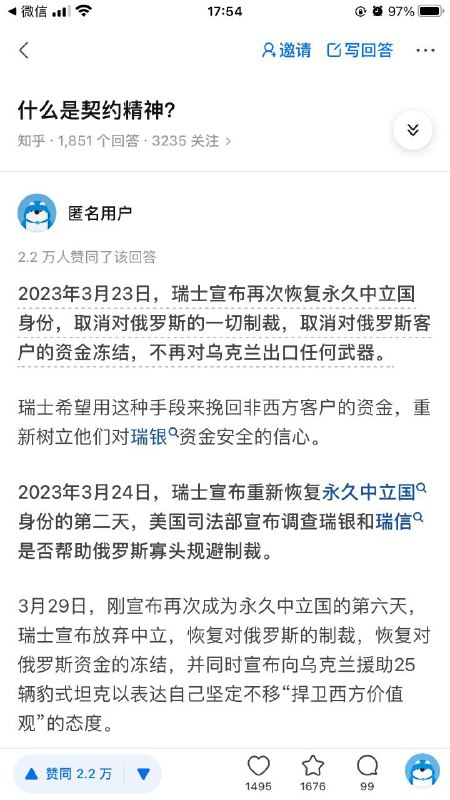Open the 99 comments bubble
The width and height of the screenshot is (450, 800).
(x=367, y=772)
